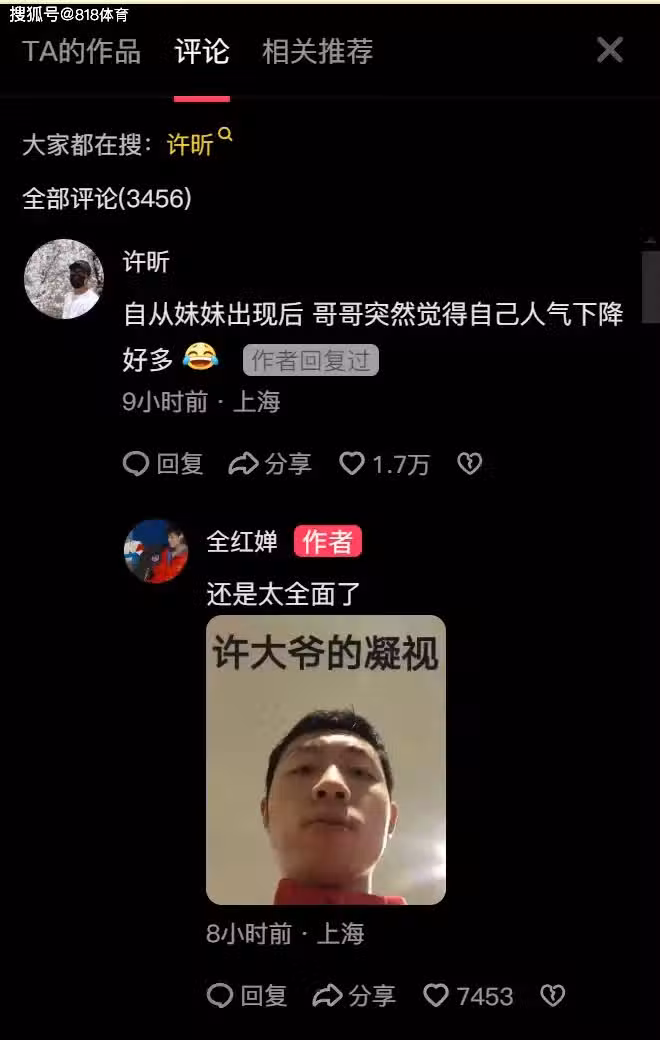This screenshot has width=660, height=1040.
Task: Switch to the 相关推荐 tab
Action: (317, 52)
